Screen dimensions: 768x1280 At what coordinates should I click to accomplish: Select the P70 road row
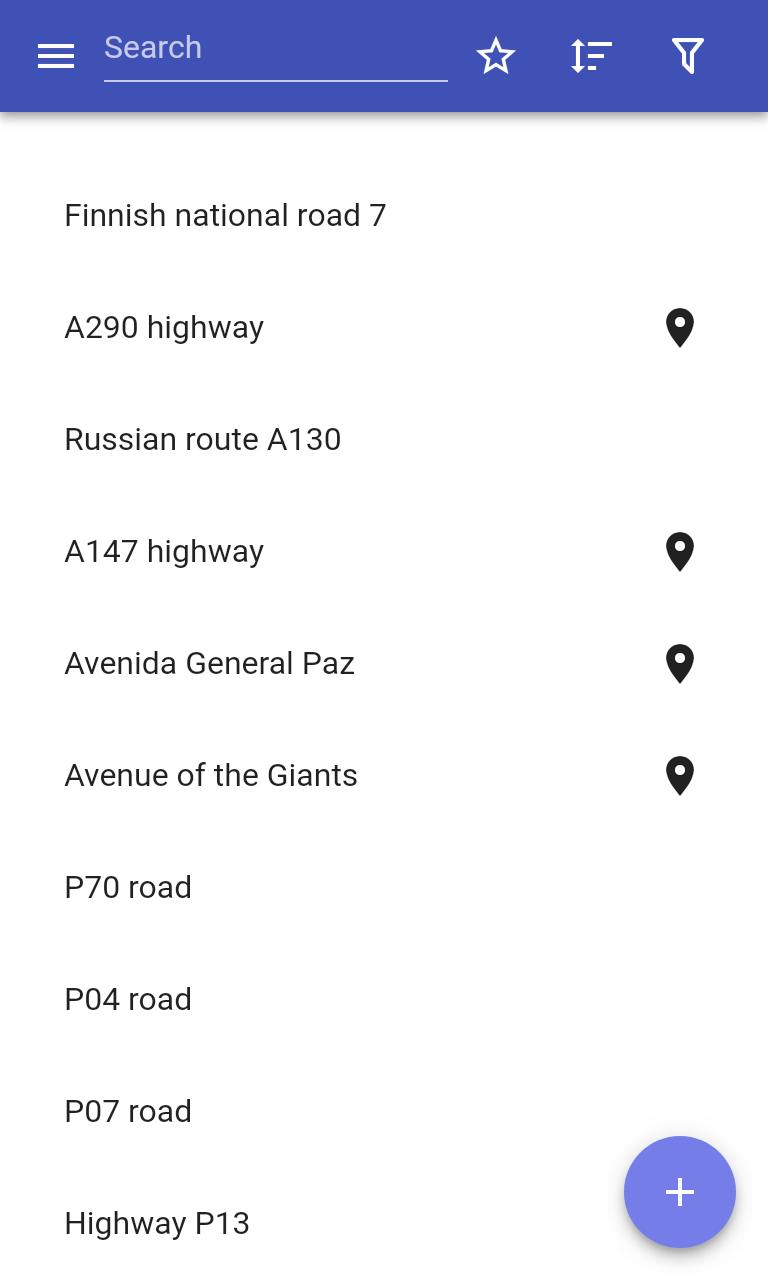pyautogui.click(x=128, y=888)
